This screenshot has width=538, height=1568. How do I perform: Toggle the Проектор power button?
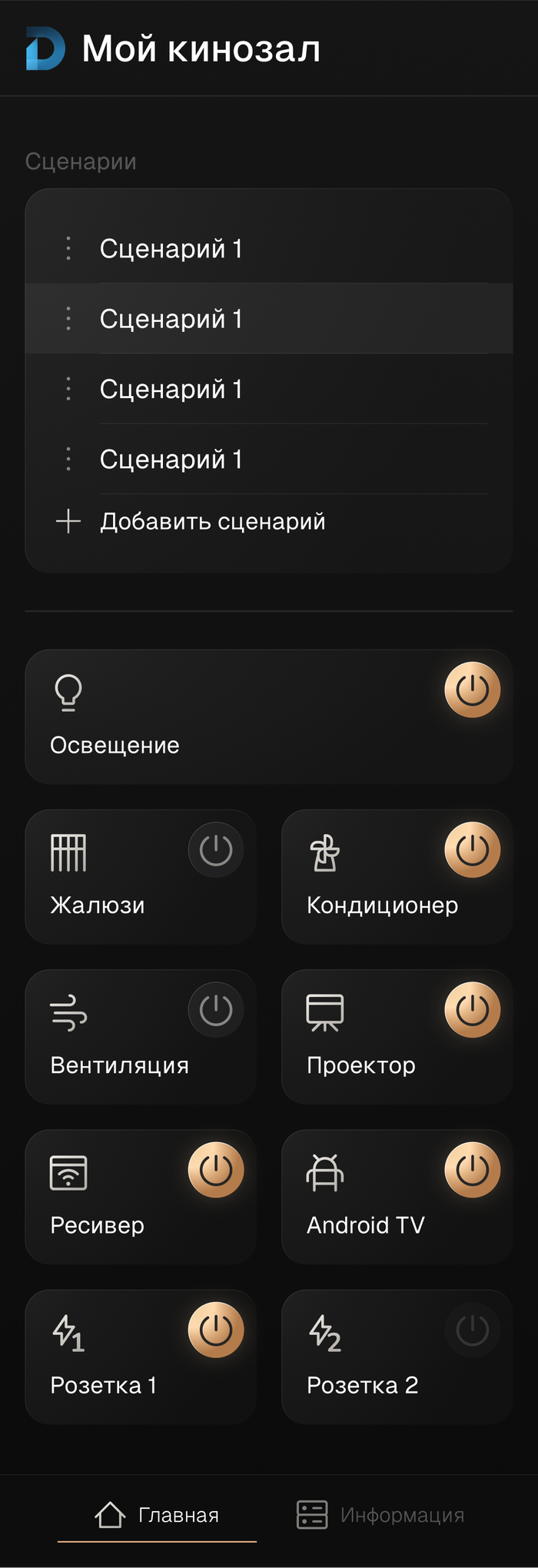(472, 1010)
